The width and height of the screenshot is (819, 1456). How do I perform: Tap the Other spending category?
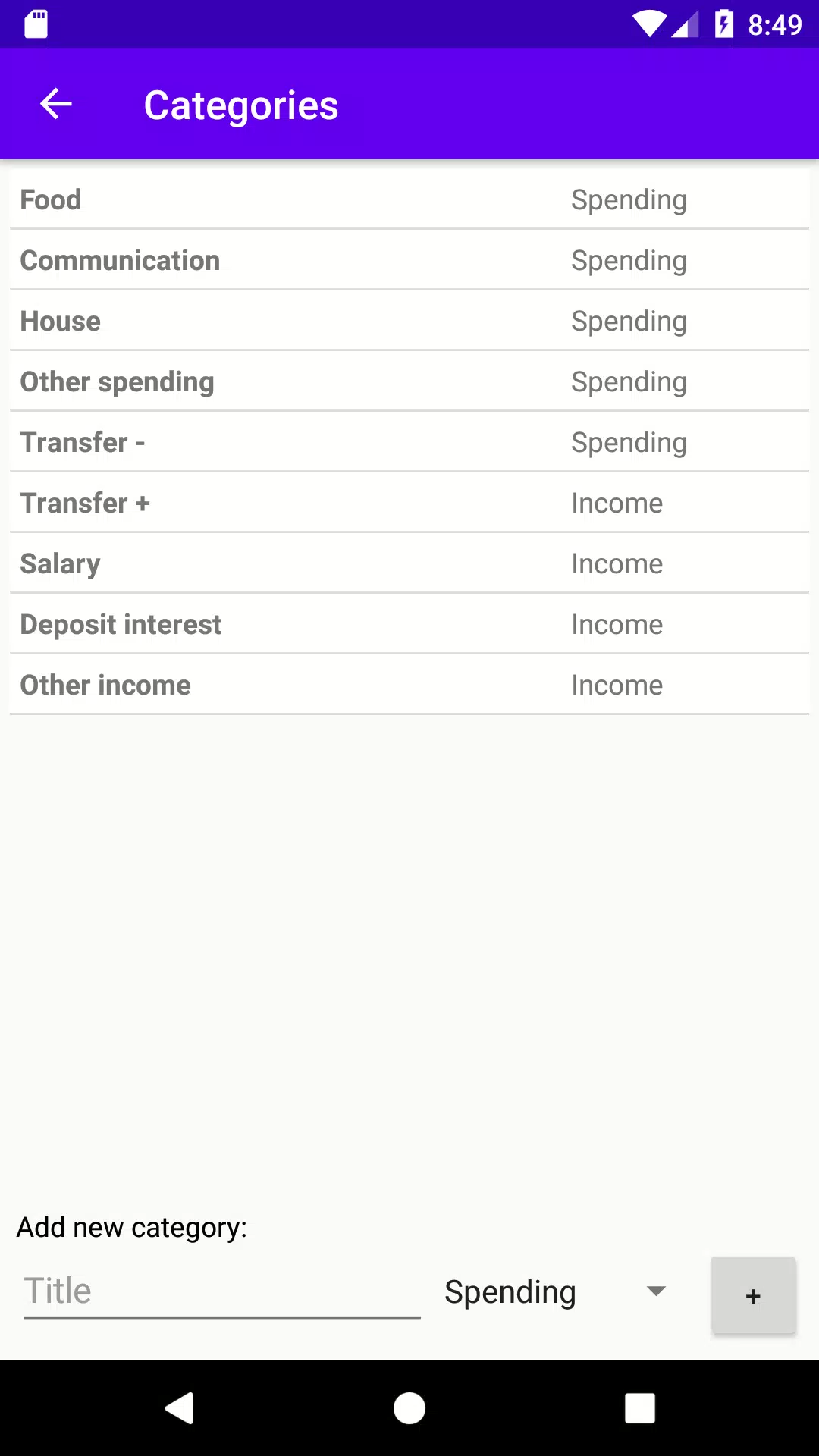click(x=409, y=381)
